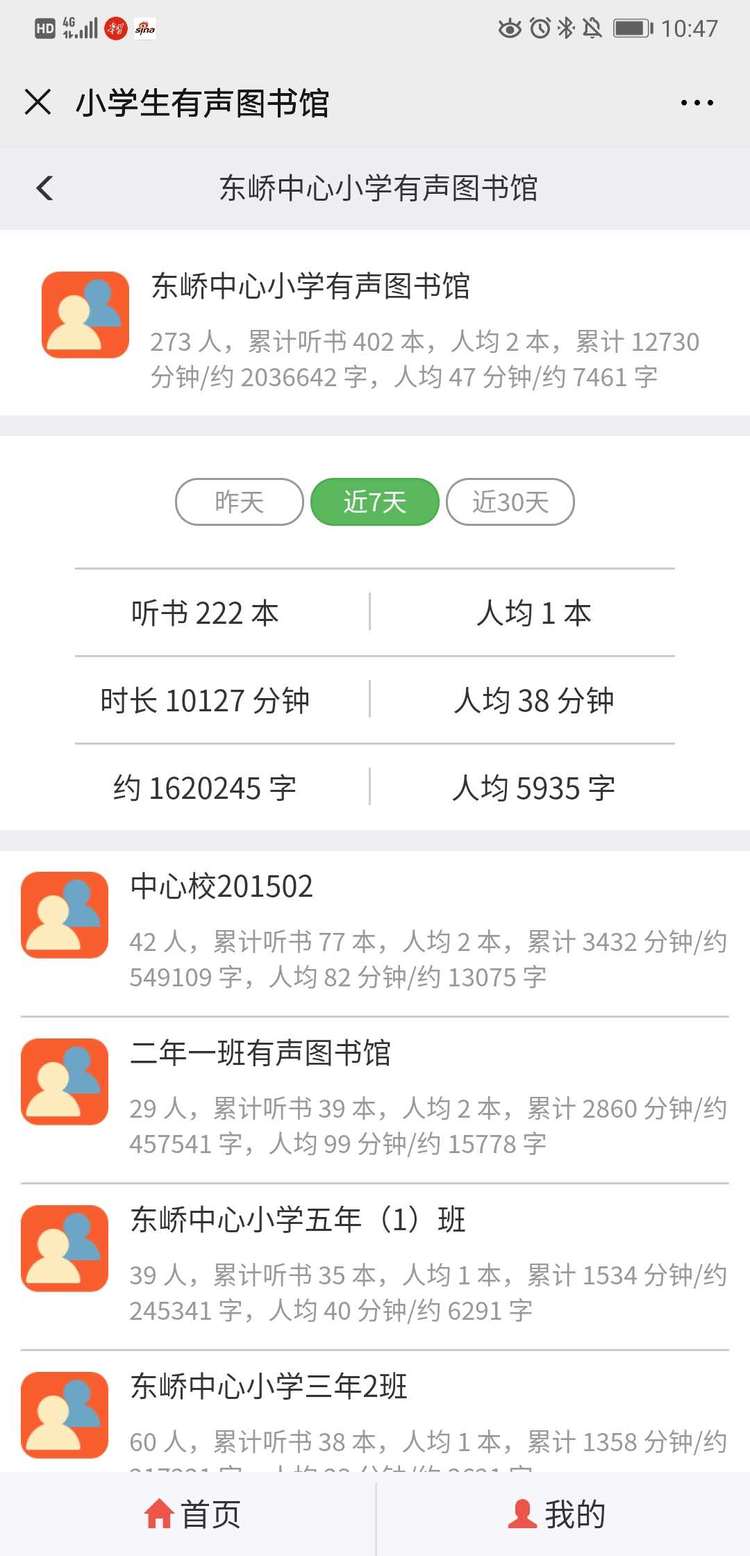Go back using the left arrow
750x1556 pixels.
(44, 188)
